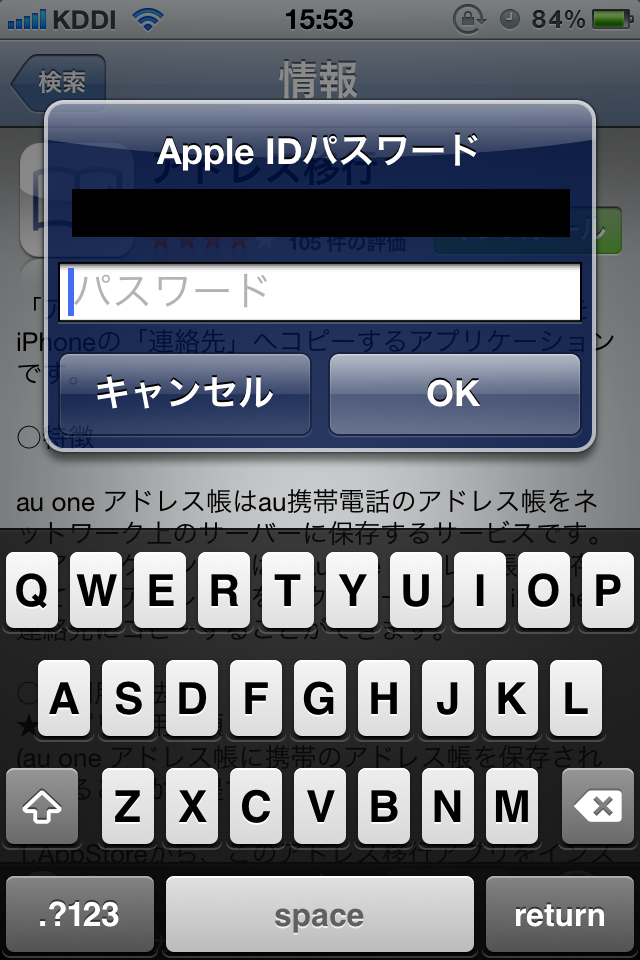
Task: Tap the backspace key
Action: coord(598,806)
